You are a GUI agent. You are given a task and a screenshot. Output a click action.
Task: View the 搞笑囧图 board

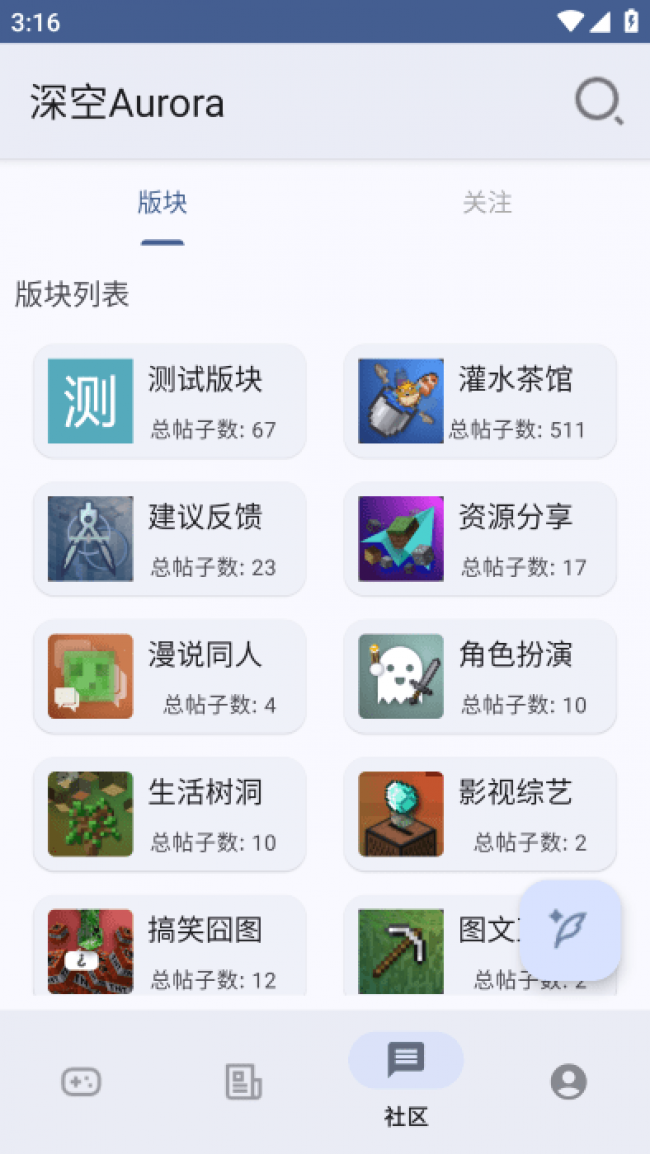[x=170, y=948]
